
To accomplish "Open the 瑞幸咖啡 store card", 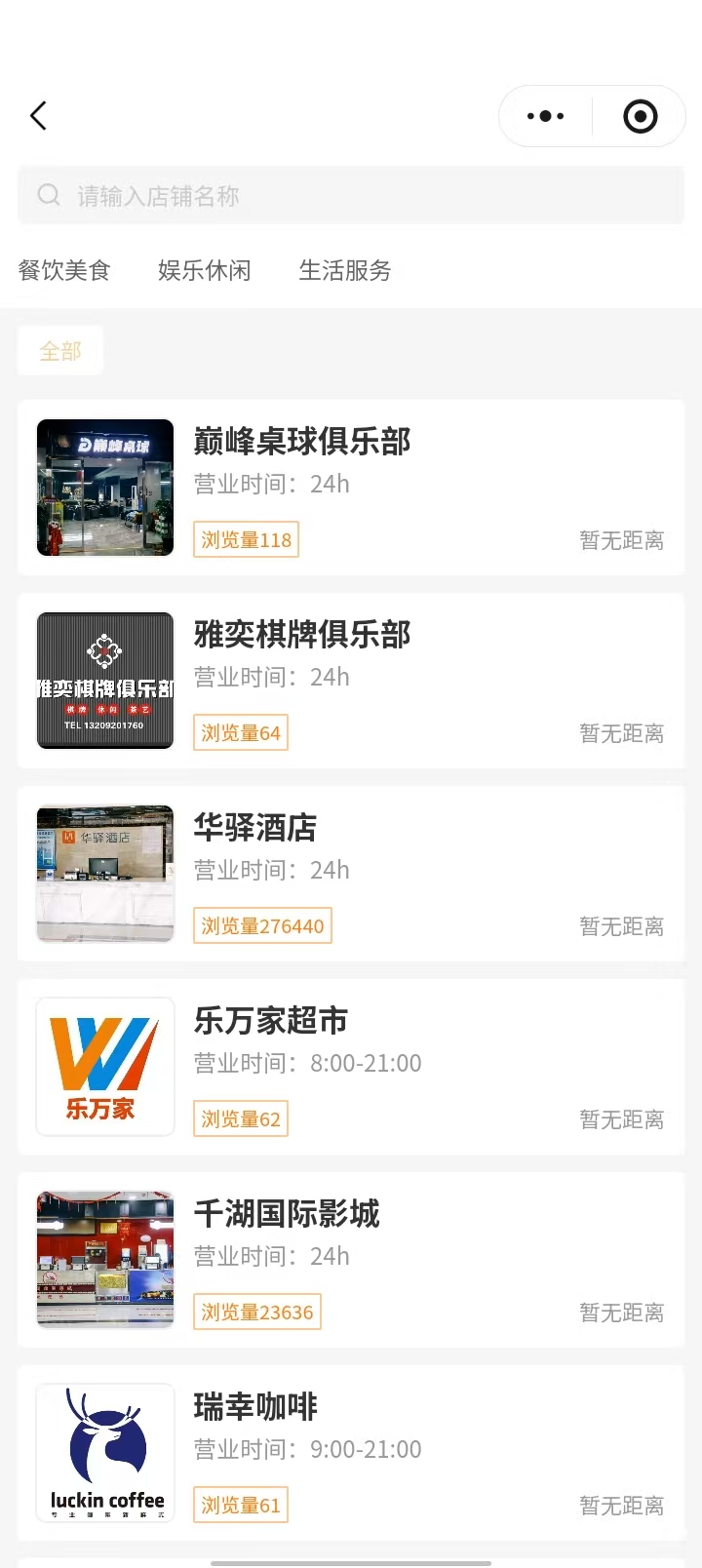I will pos(351,1453).
